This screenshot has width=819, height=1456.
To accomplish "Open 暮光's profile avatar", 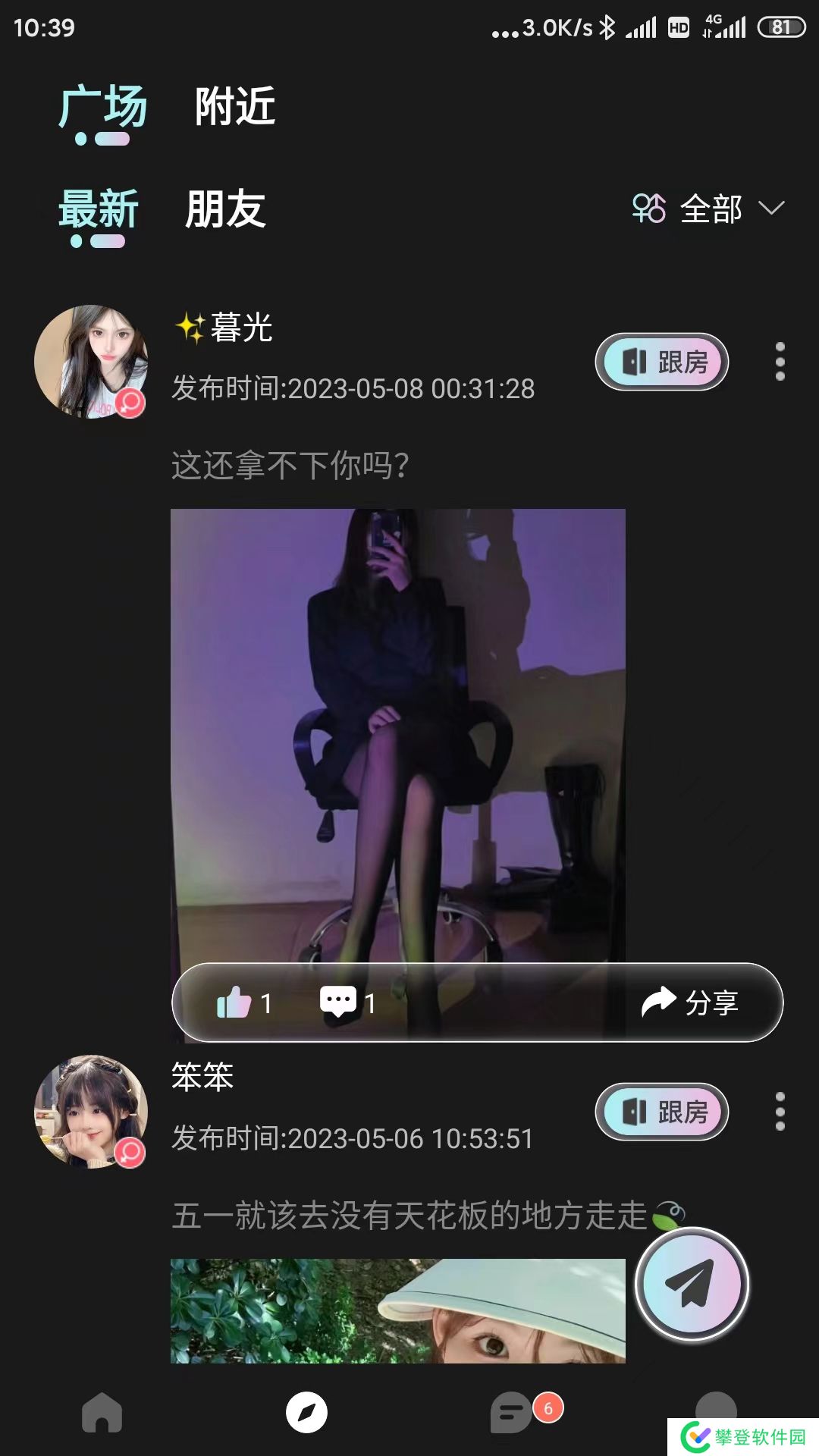I will (x=91, y=362).
